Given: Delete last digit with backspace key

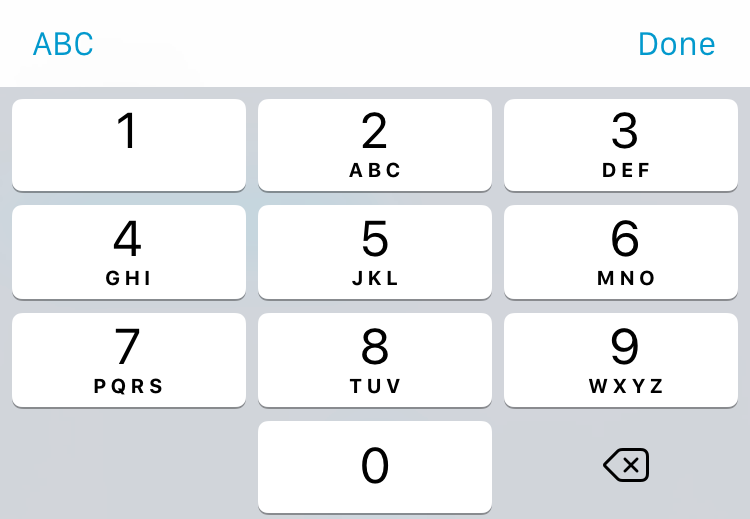Looking at the screenshot, I should 626,465.
